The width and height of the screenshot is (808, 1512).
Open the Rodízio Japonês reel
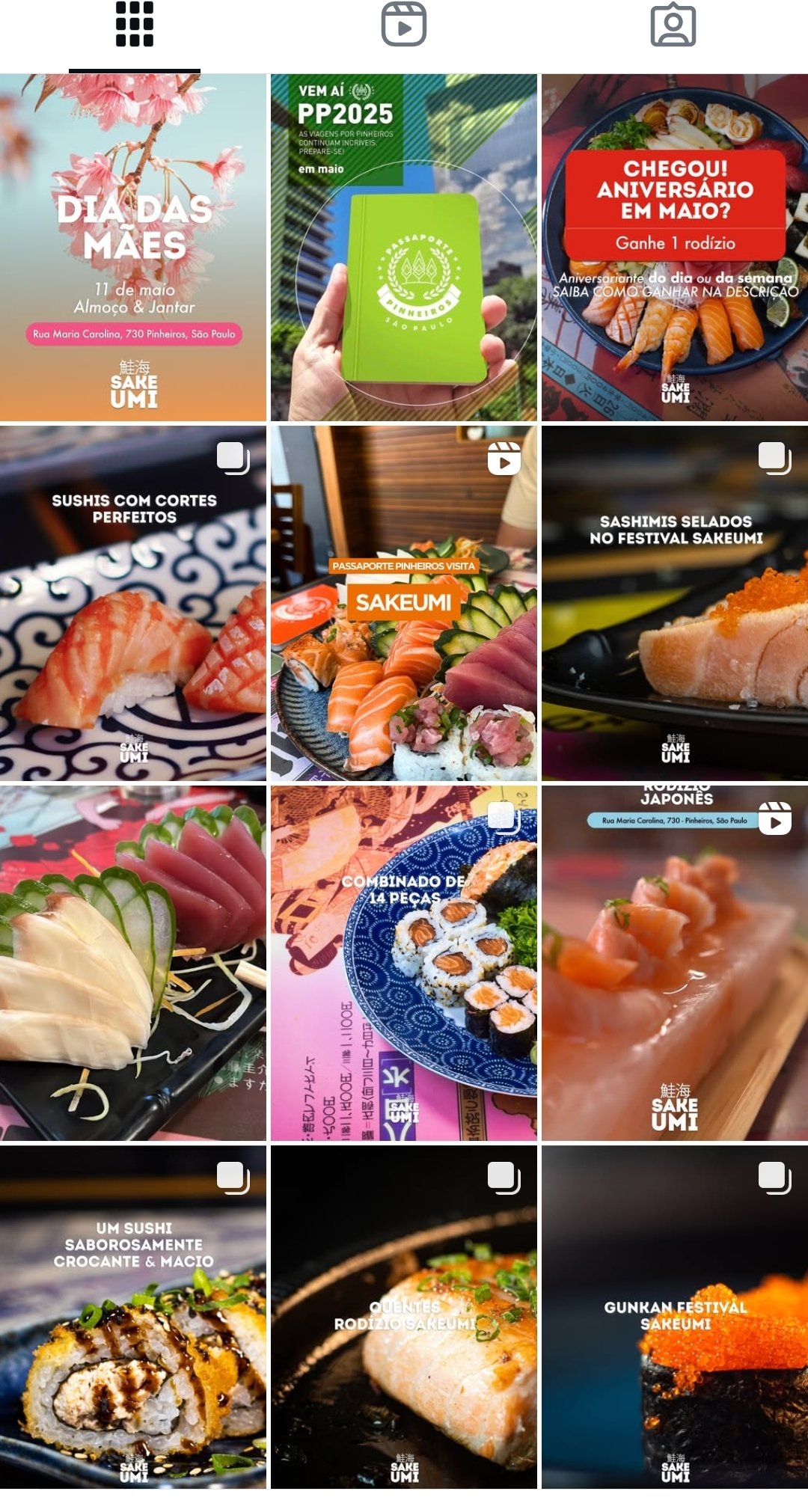[675, 963]
